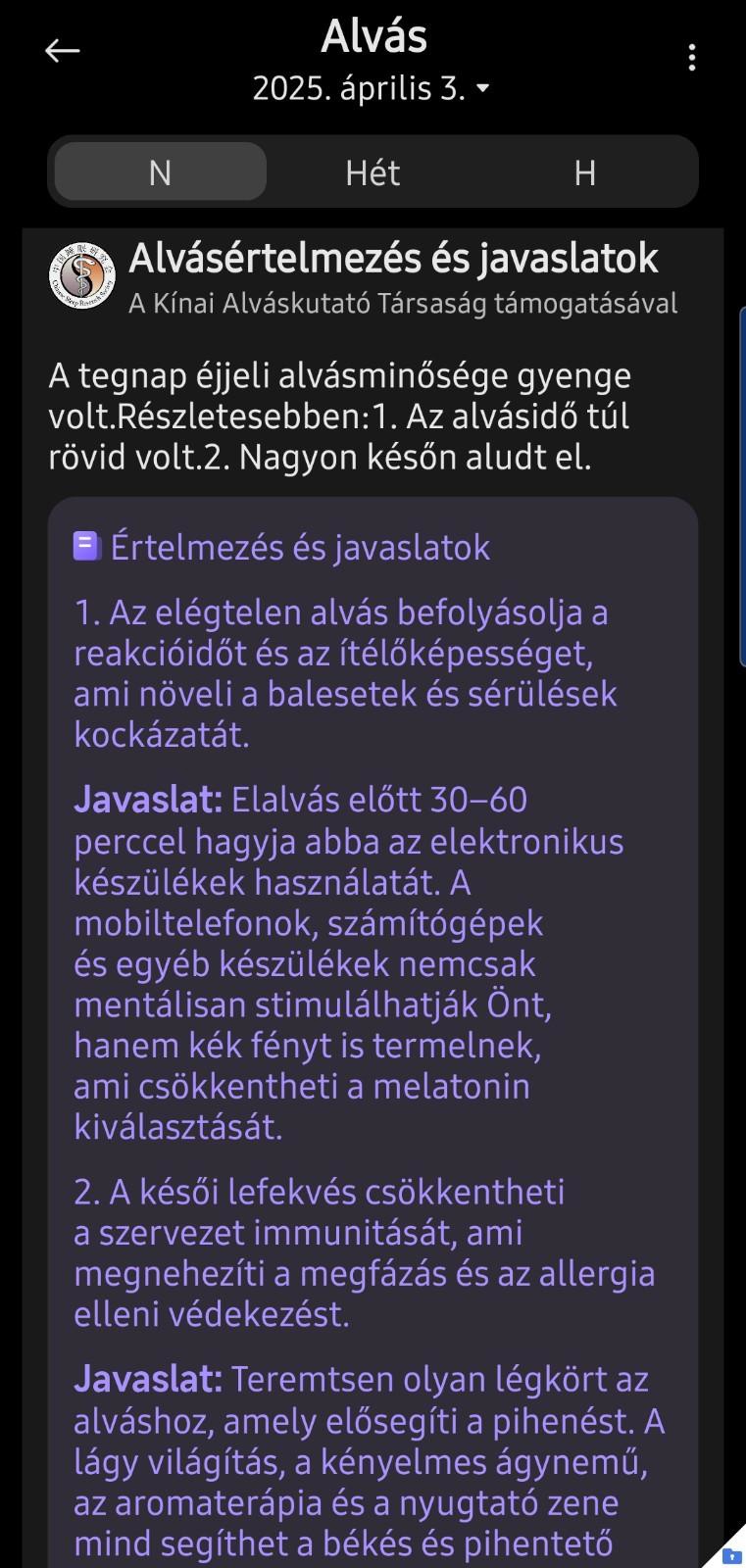Switch to the H month tab
The height and width of the screenshot is (1568, 746).
pyautogui.click(x=585, y=172)
